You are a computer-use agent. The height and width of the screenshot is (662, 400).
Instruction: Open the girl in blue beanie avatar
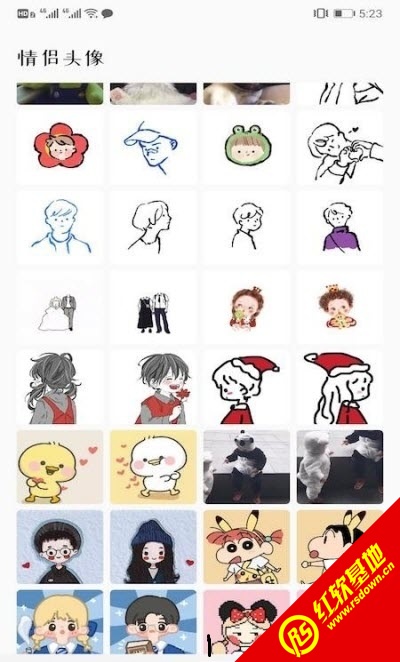153,547
